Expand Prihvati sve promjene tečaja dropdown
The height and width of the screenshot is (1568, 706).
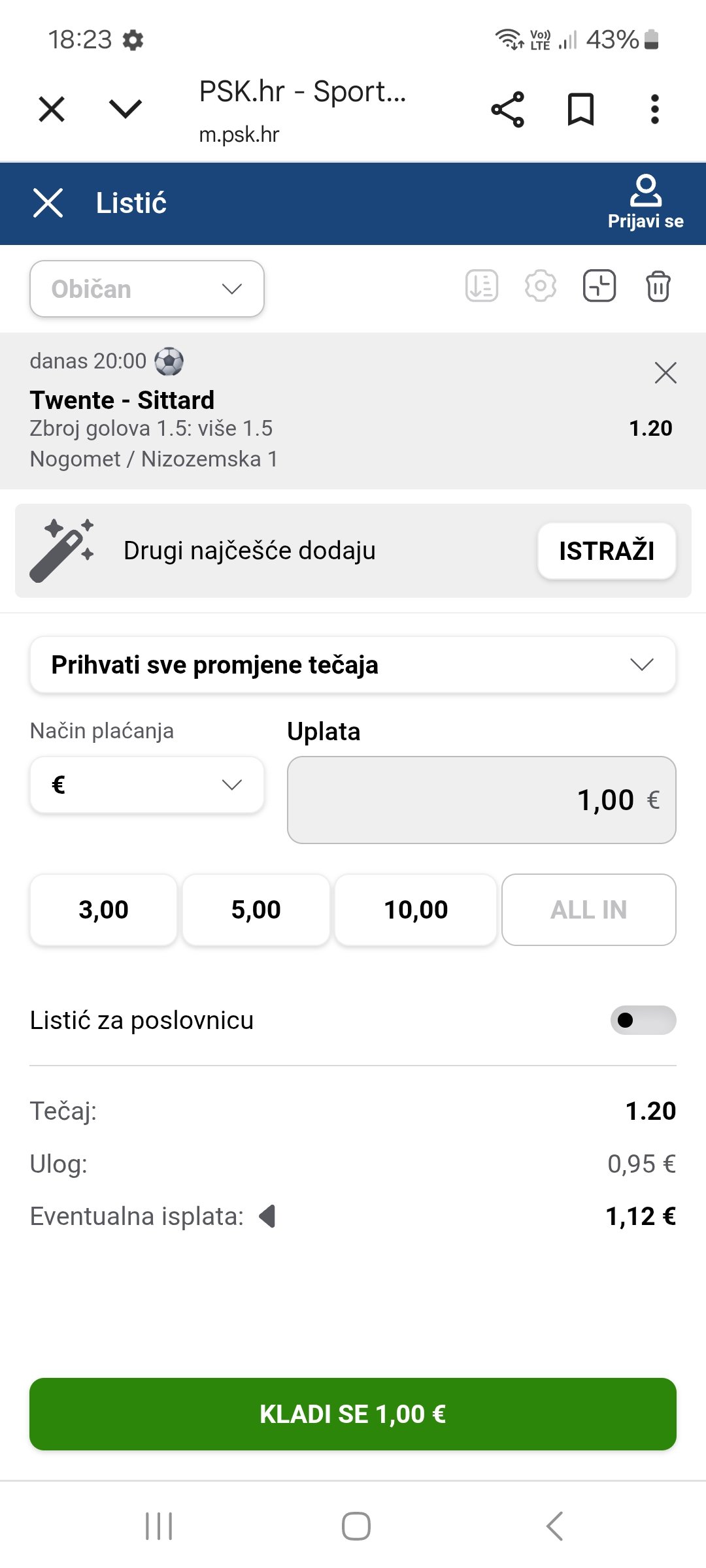(353, 664)
